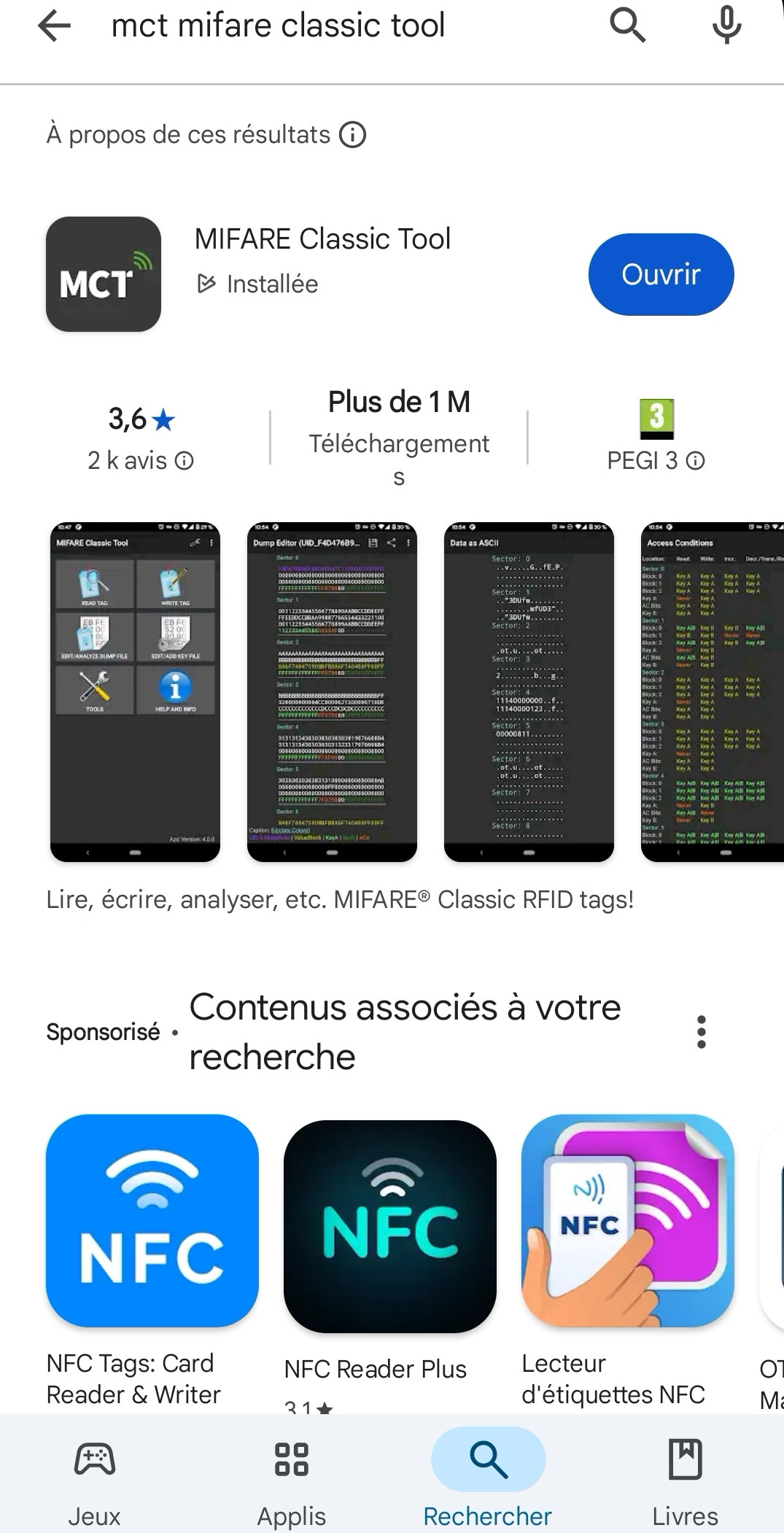Viewport: 784px width, 1533px height.
Task: Show info about 'À propos de ces résultats'
Action: [353, 133]
